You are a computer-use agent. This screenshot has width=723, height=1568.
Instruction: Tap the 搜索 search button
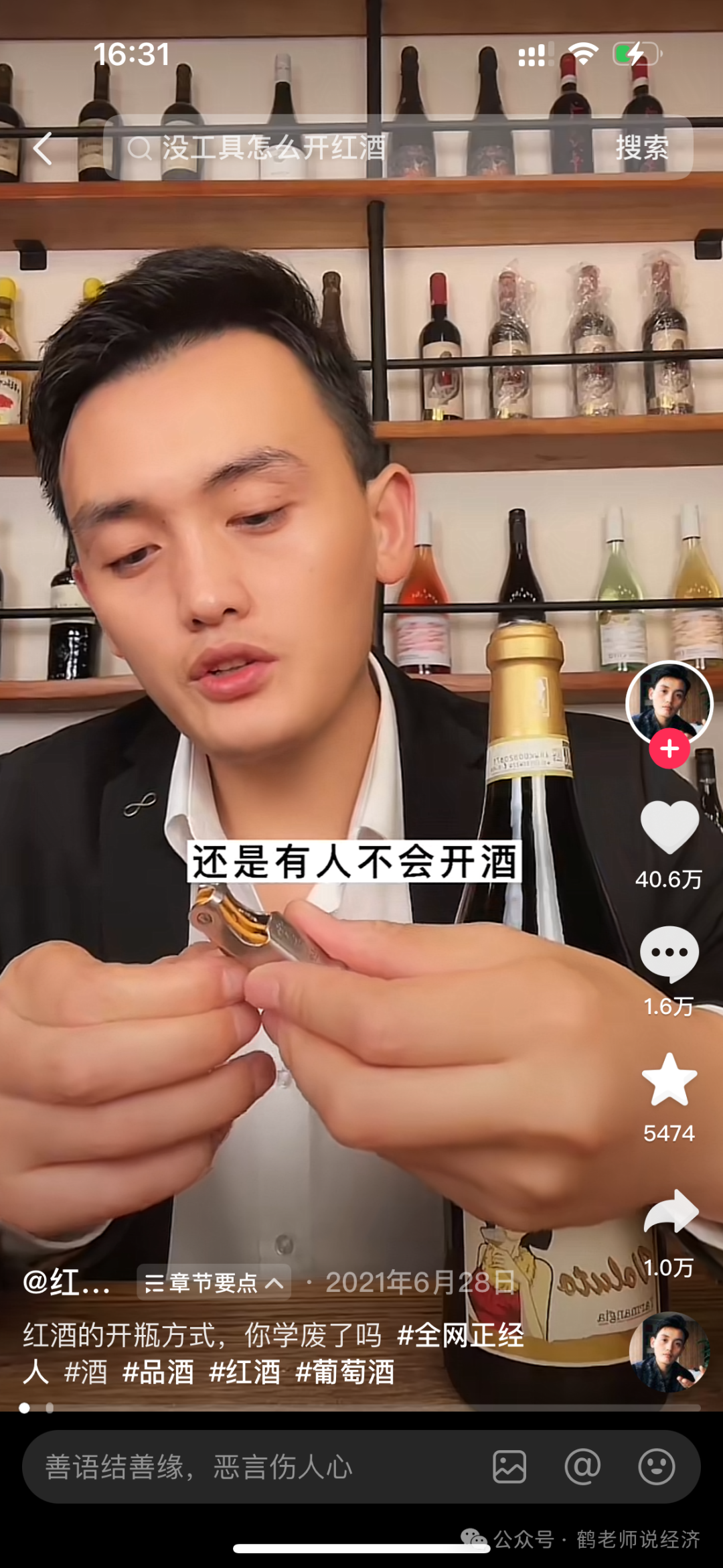641,148
